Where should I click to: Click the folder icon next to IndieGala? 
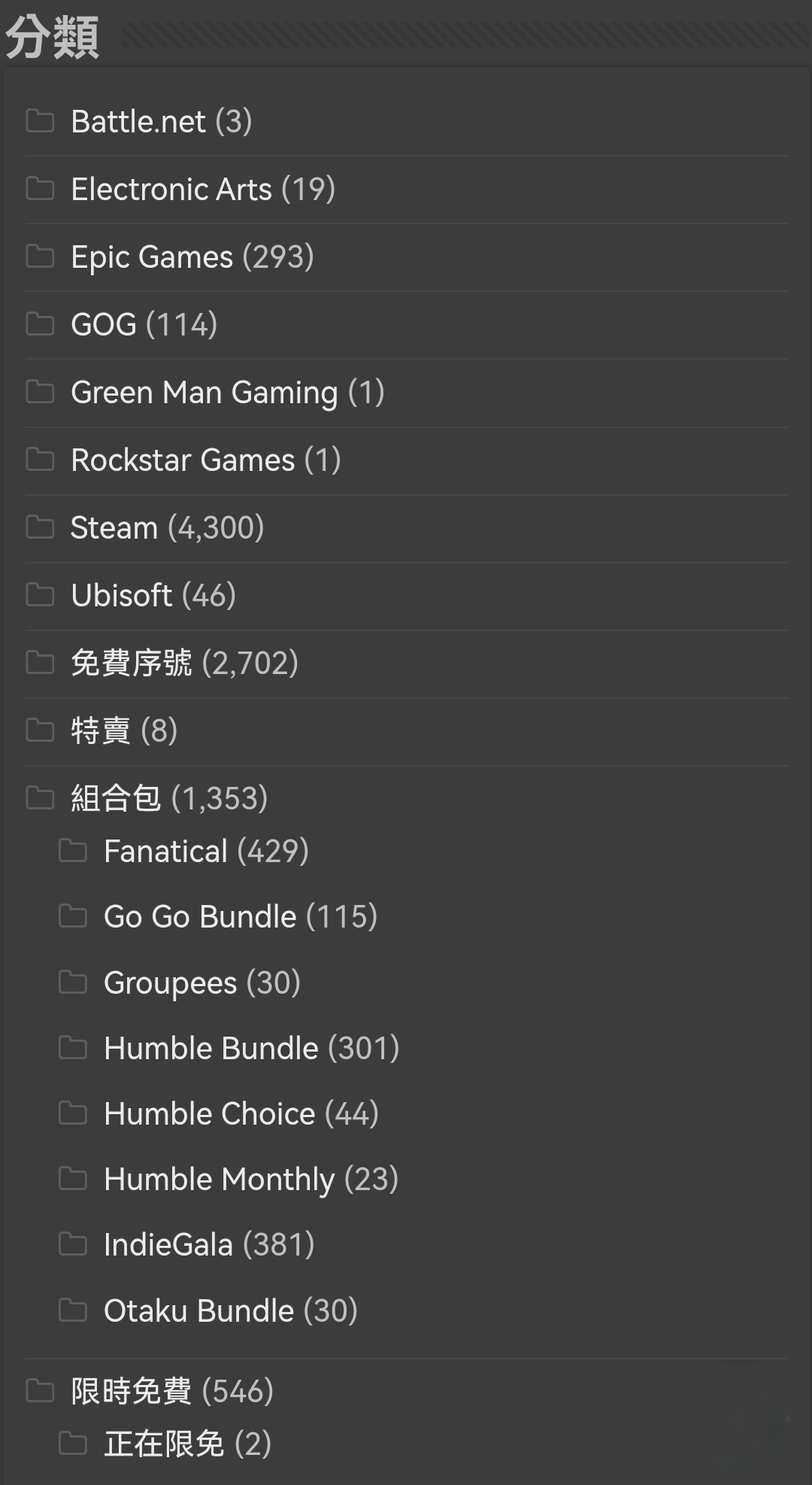point(74,1244)
